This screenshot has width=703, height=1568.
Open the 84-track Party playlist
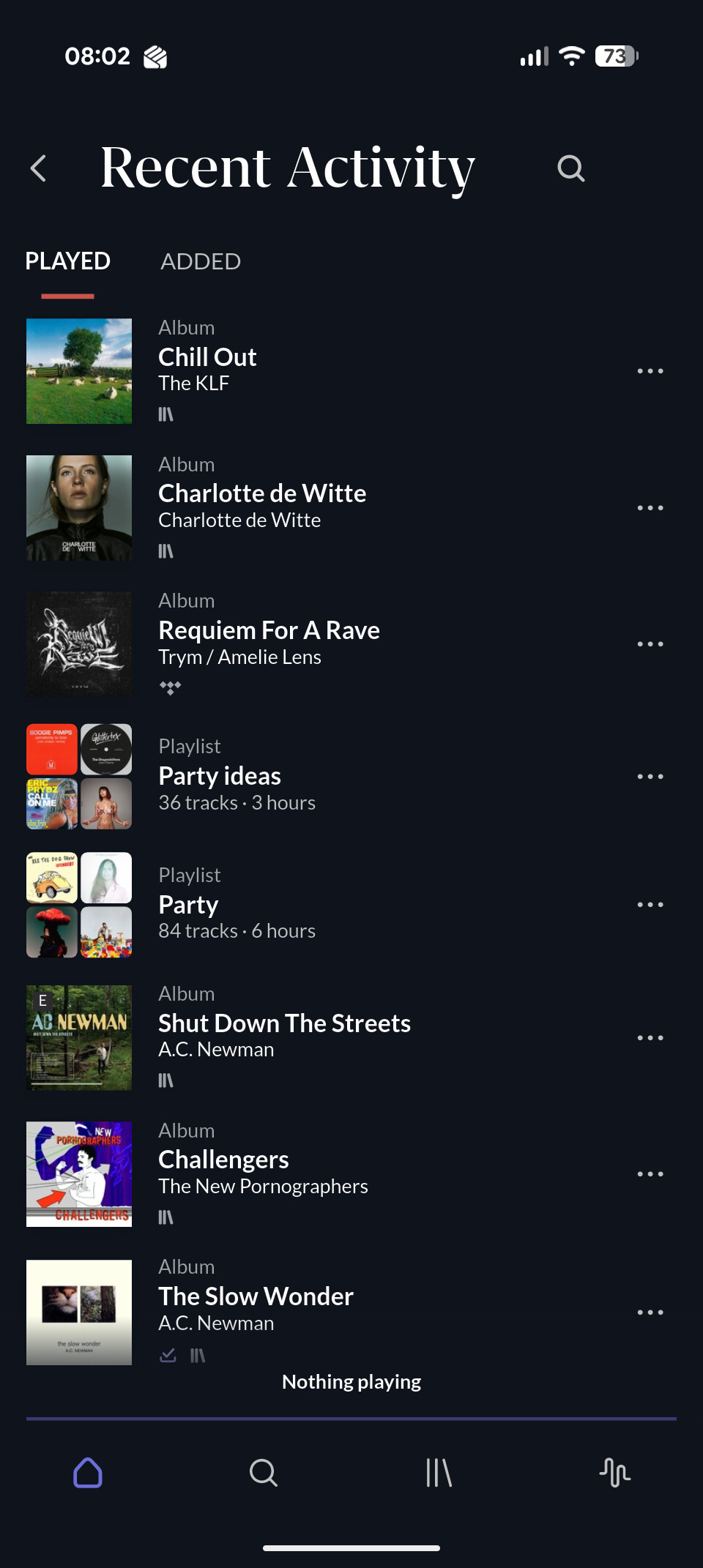[189, 905]
